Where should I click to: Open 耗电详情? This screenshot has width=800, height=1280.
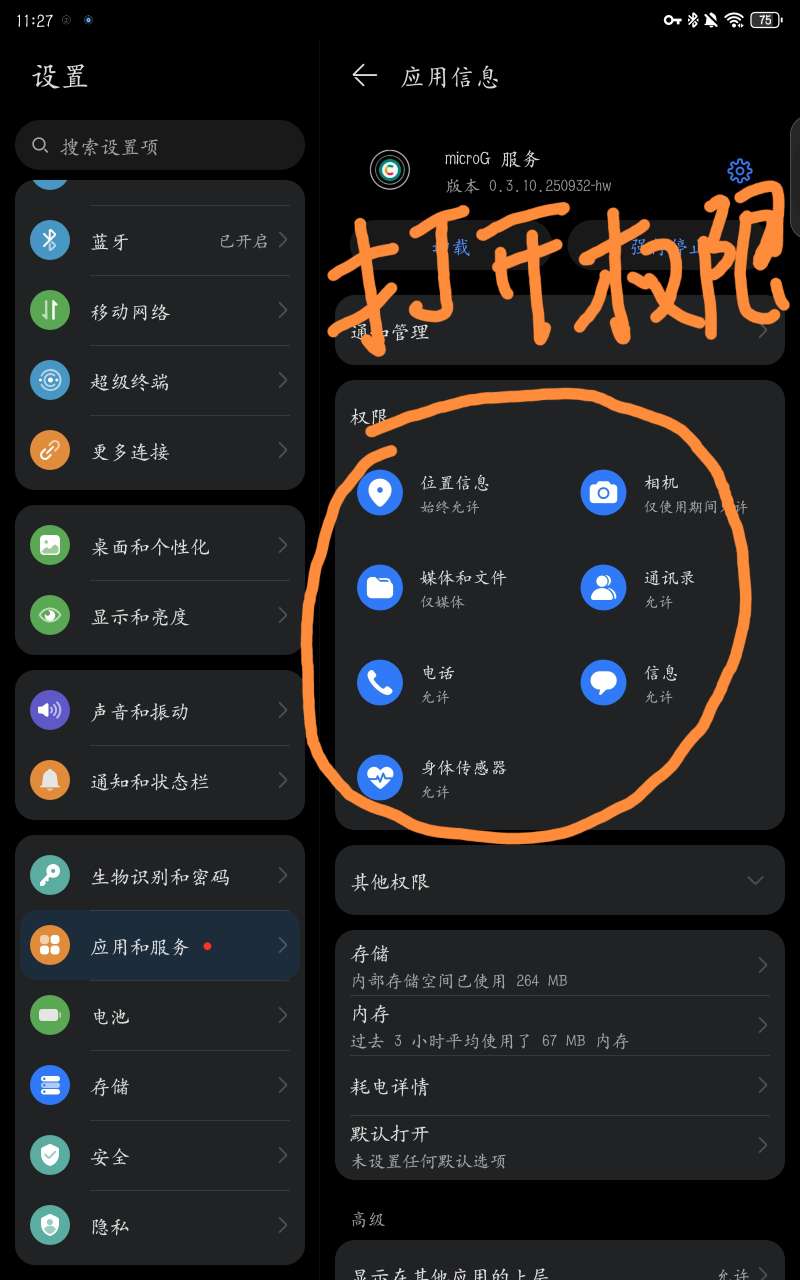point(559,1086)
